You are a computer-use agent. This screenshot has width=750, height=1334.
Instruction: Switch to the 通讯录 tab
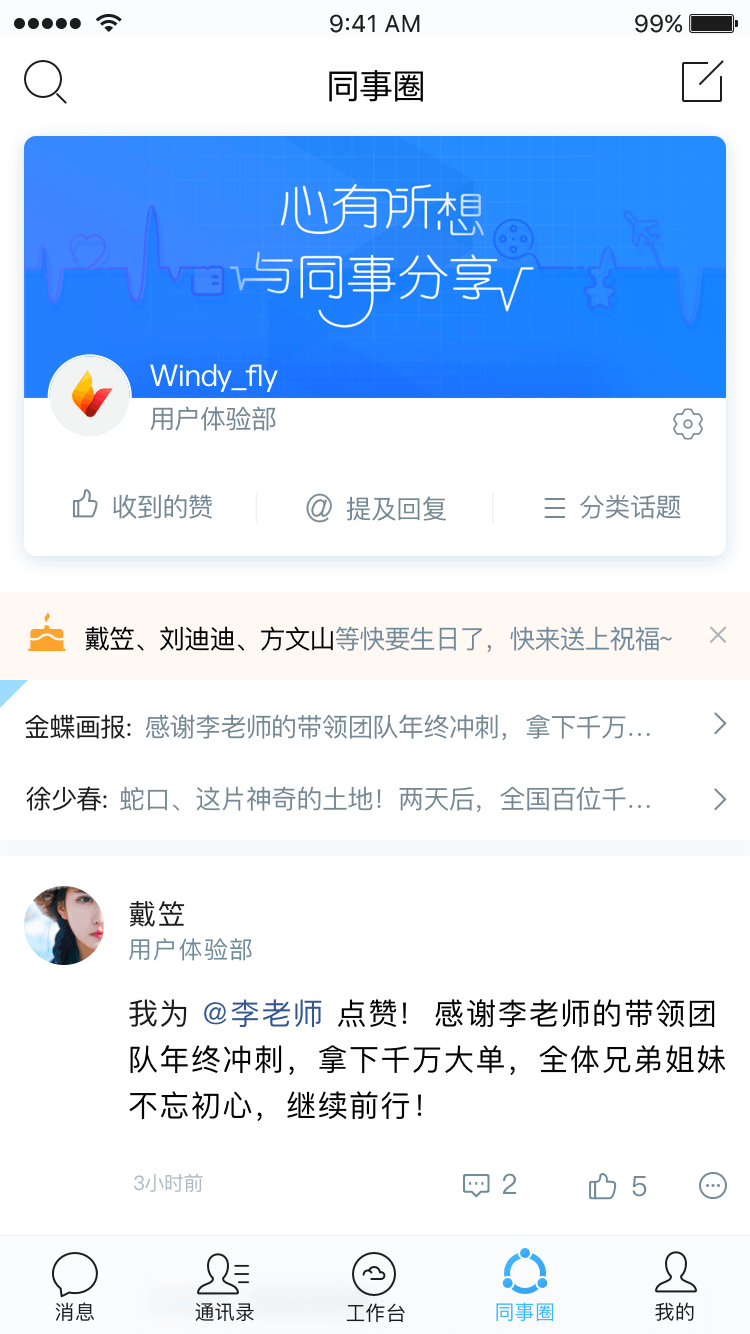[x=224, y=1287]
